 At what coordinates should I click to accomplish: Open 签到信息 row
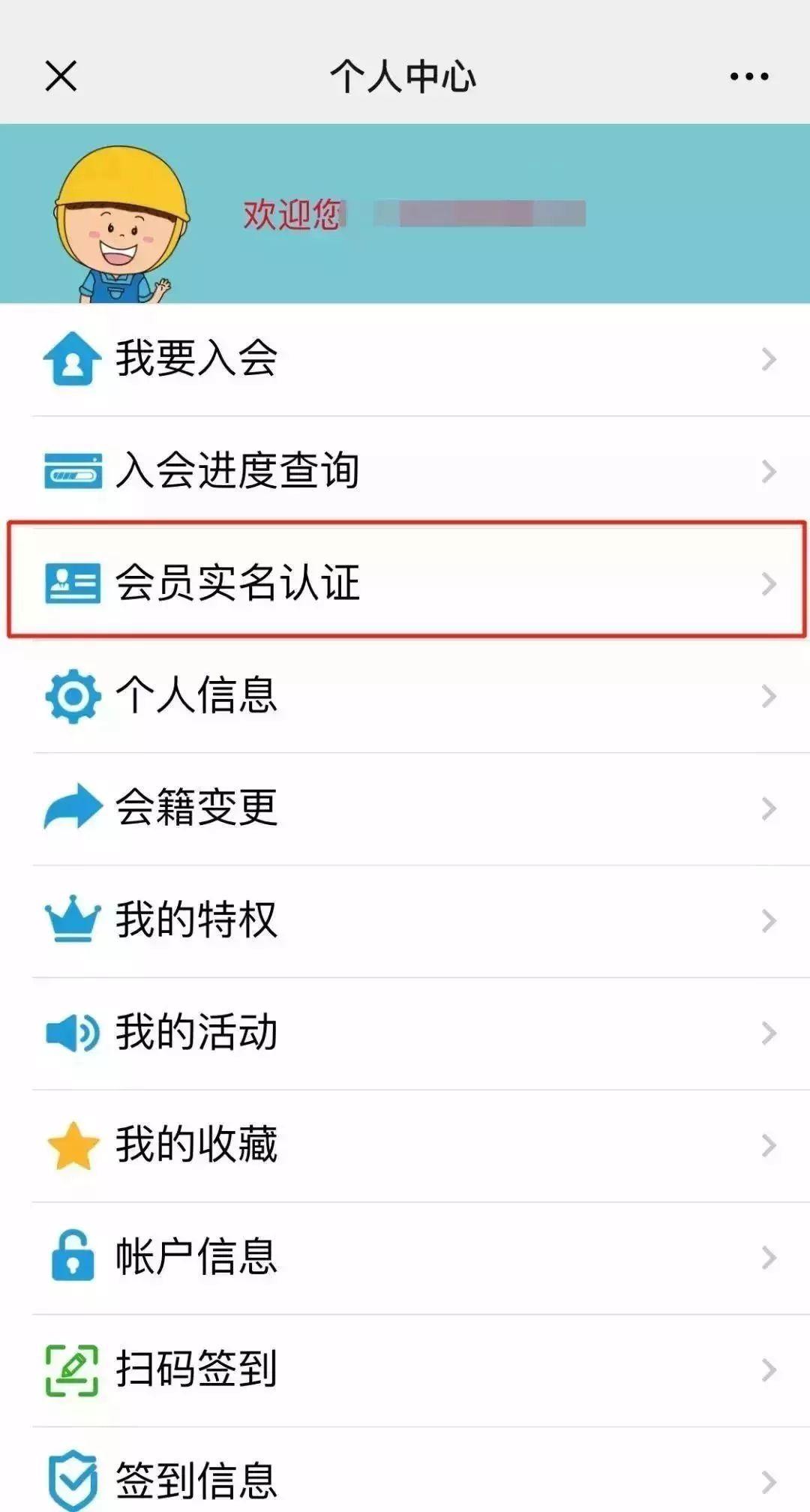tap(405, 1479)
